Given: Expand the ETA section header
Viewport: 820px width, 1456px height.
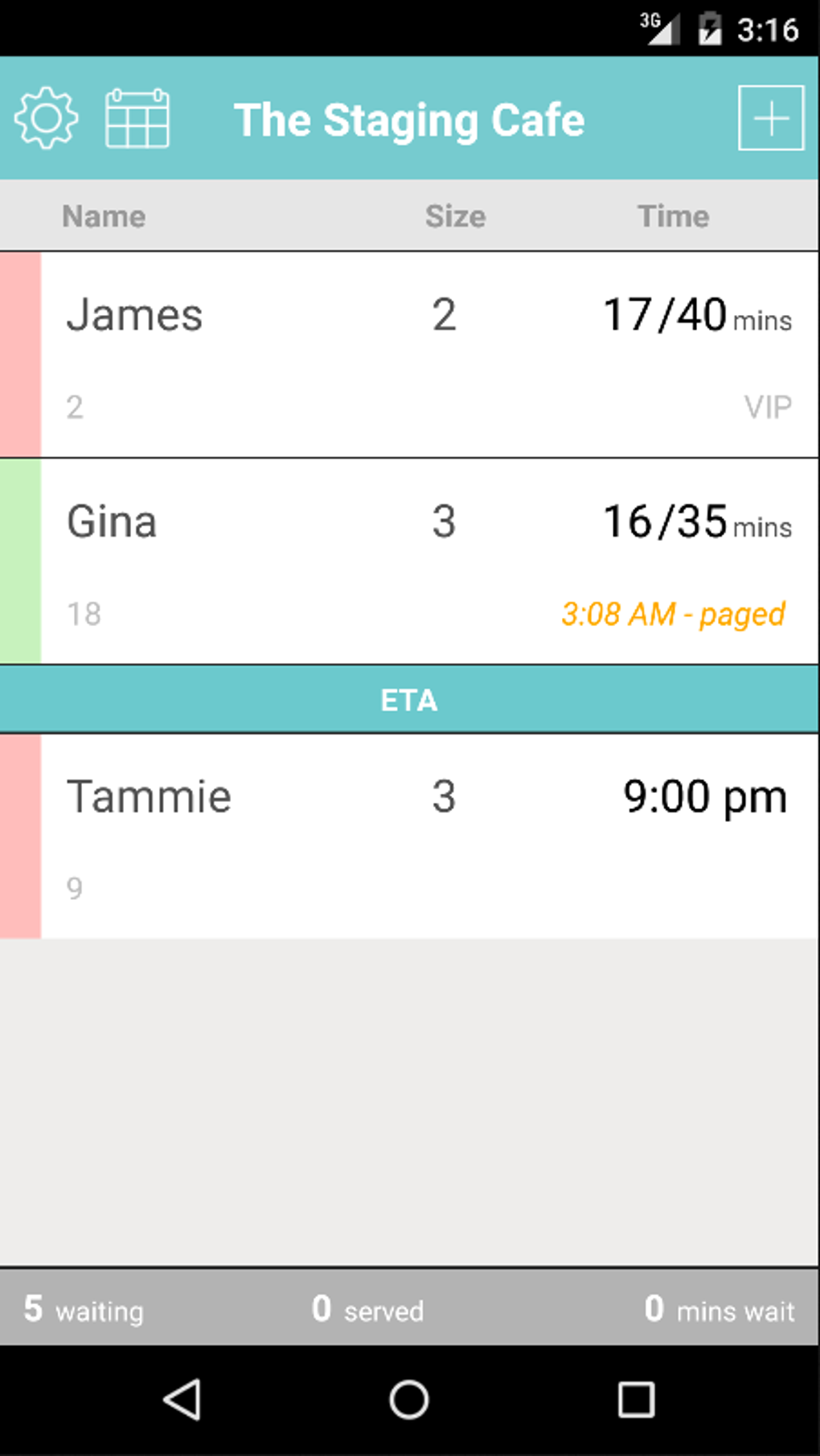Looking at the screenshot, I should (410, 699).
